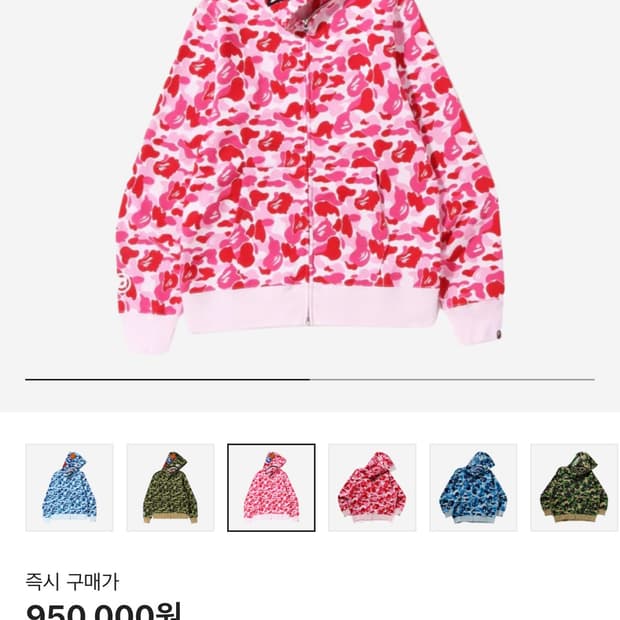
Task: Select the dark blue folded hoodie thumbnail
Action: click(x=473, y=488)
